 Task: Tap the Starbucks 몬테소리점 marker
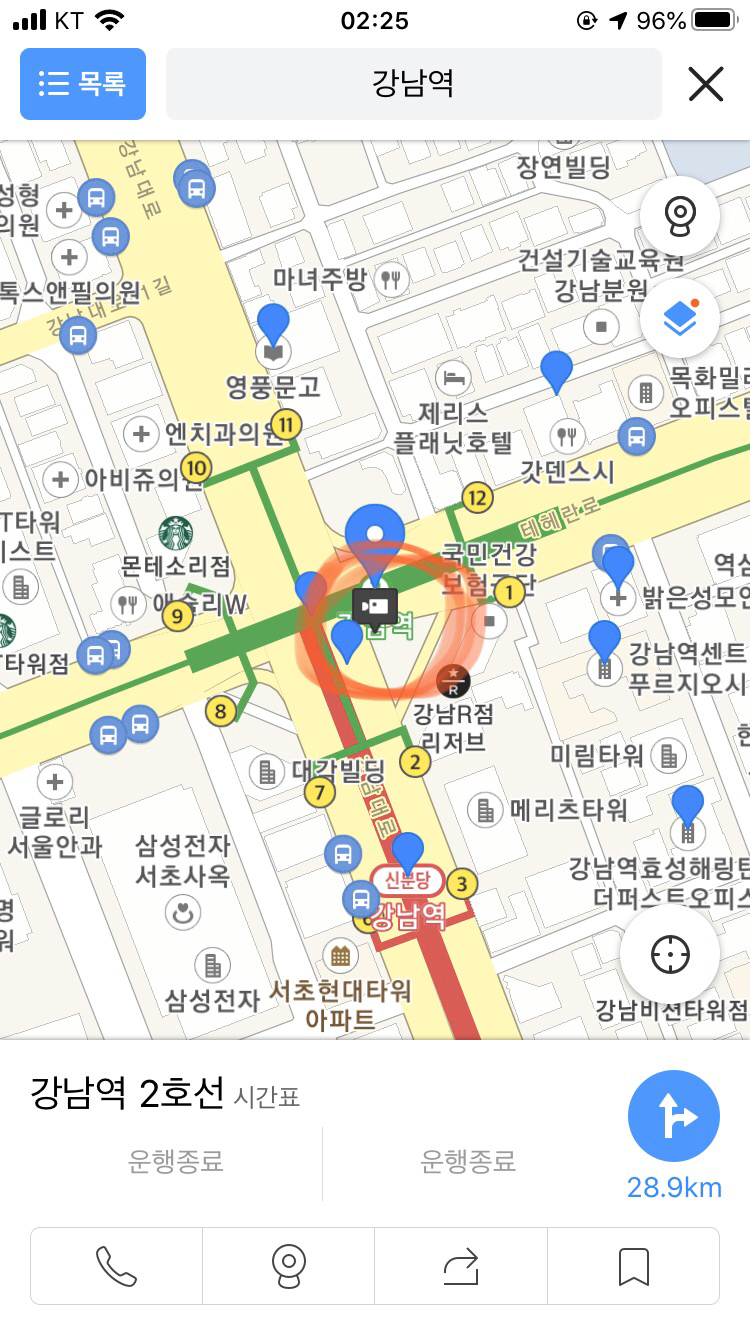tap(176, 533)
